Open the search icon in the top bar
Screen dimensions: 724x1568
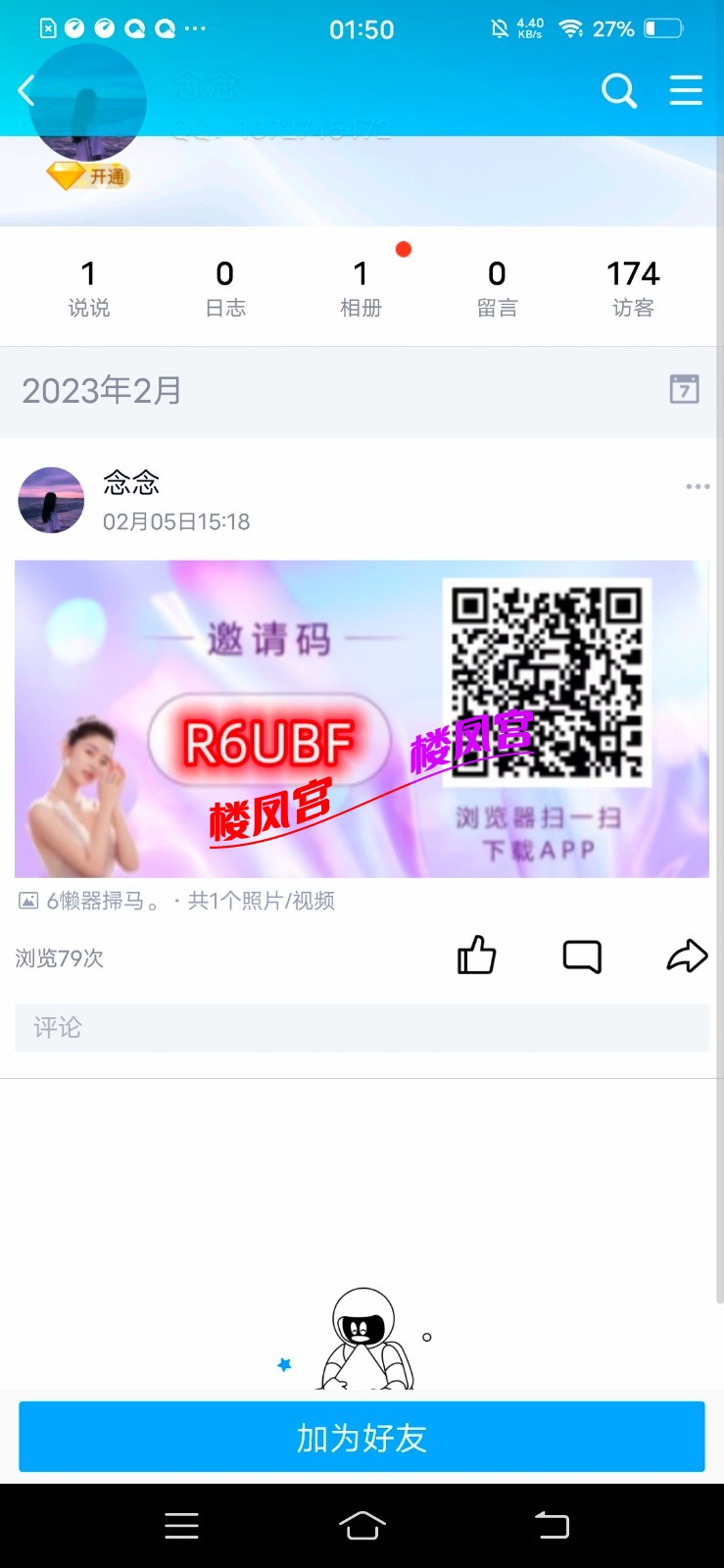(x=619, y=90)
